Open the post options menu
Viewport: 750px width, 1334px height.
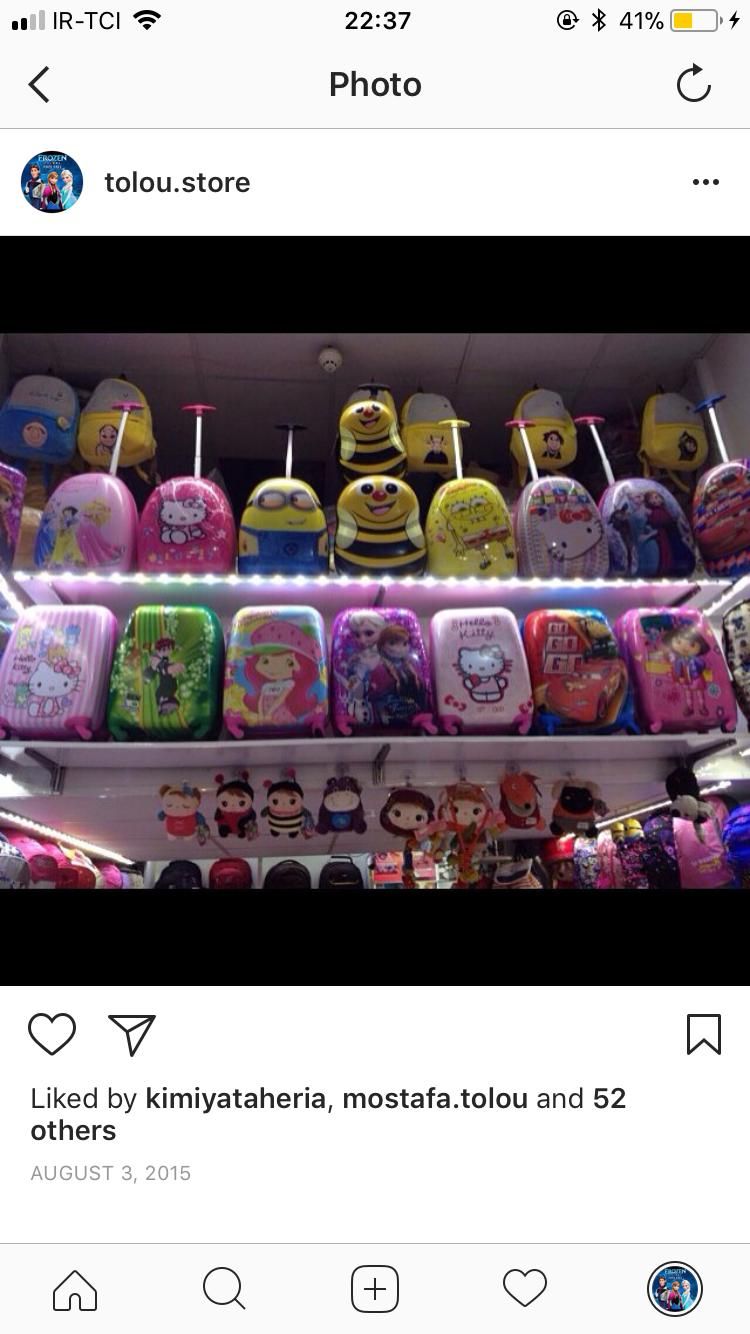coord(705,182)
